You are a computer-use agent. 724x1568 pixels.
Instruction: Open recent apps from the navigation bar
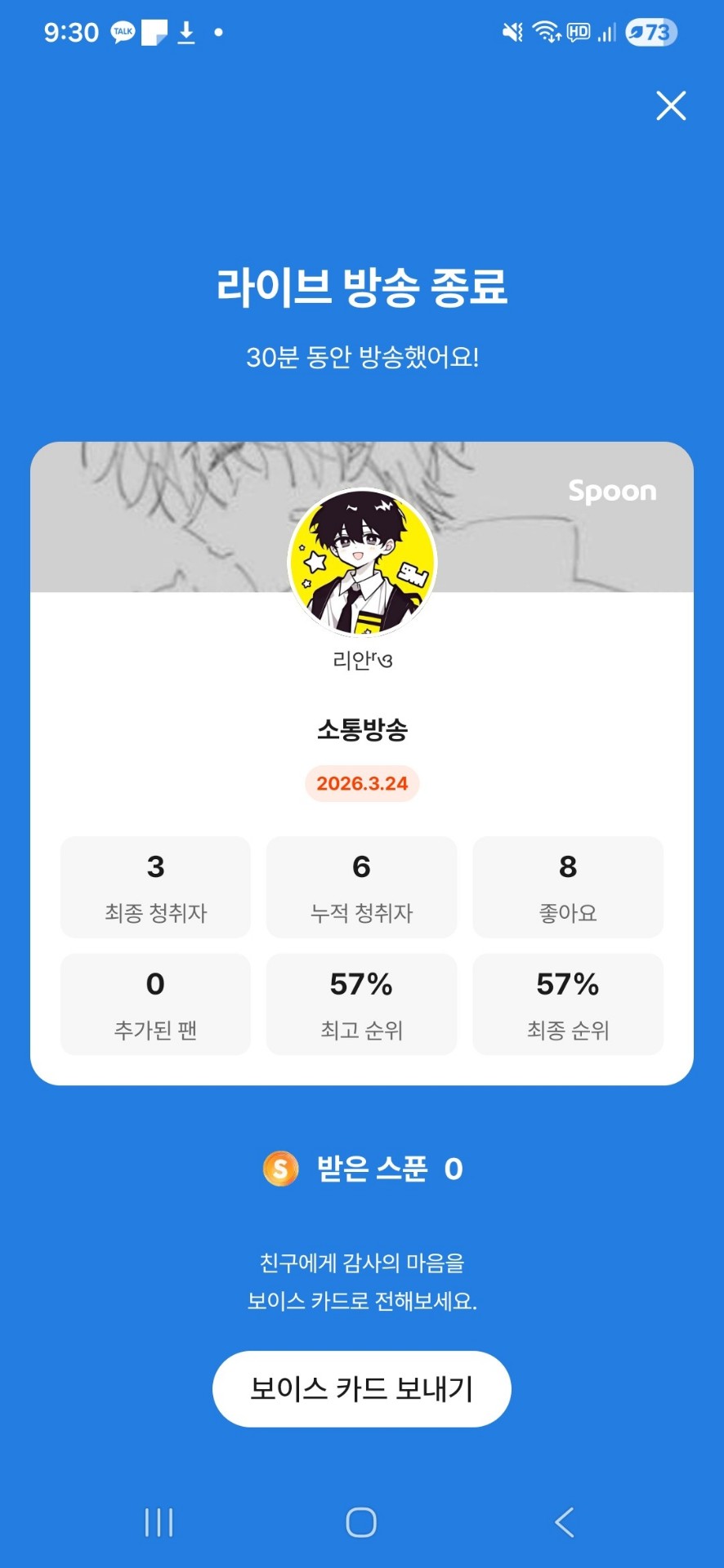pyautogui.click(x=159, y=1522)
